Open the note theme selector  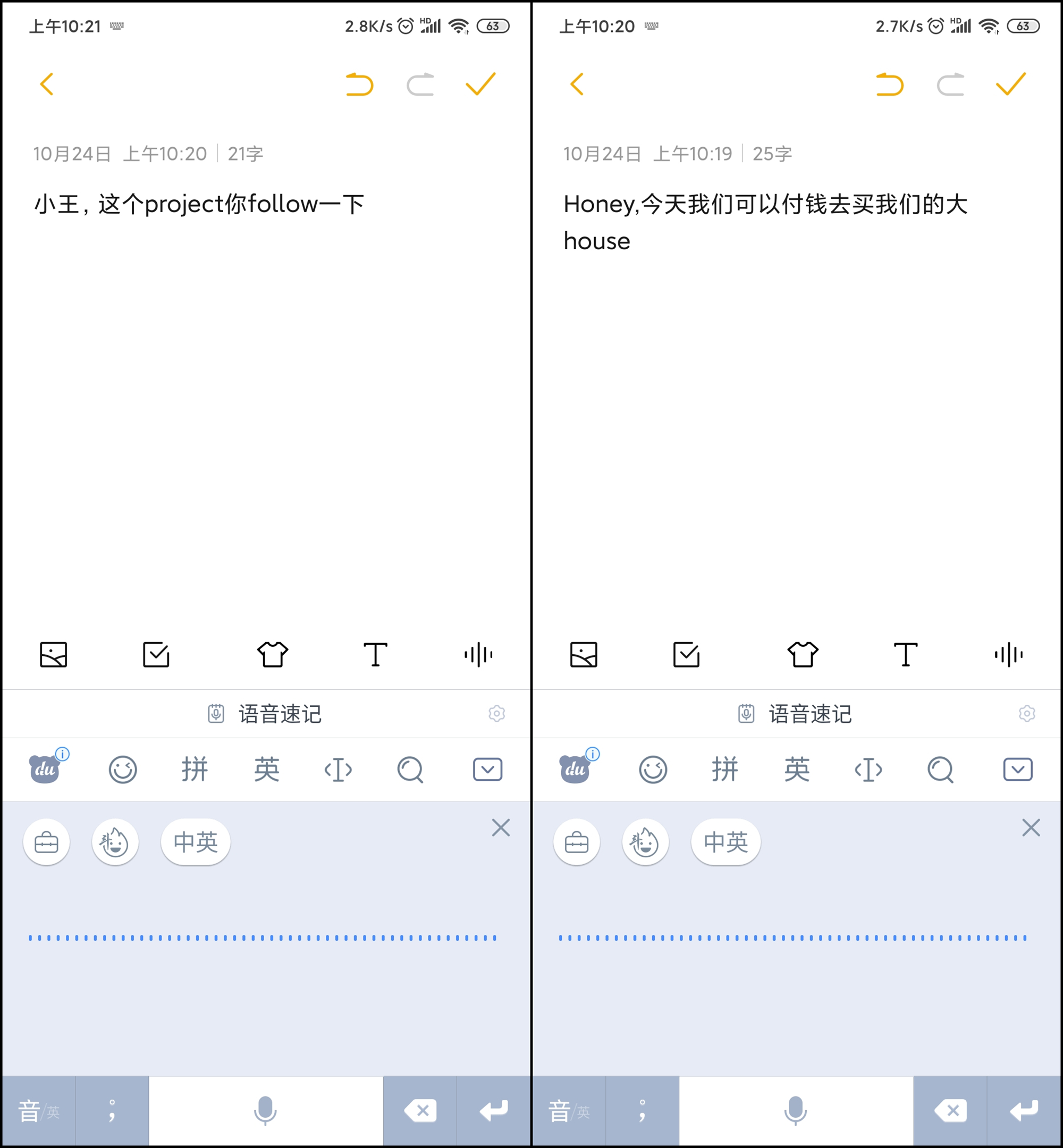pos(272,655)
